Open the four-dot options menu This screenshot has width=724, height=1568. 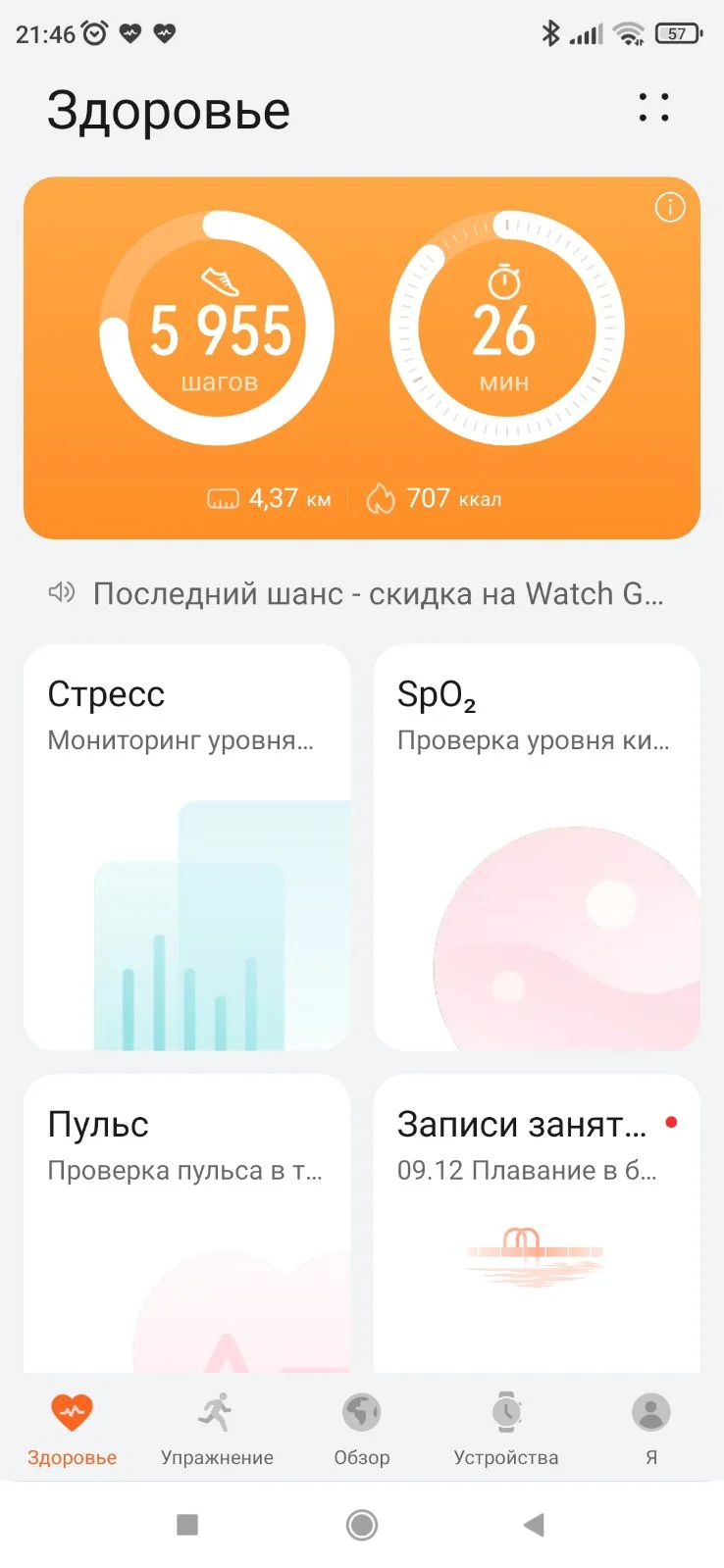pos(653,108)
